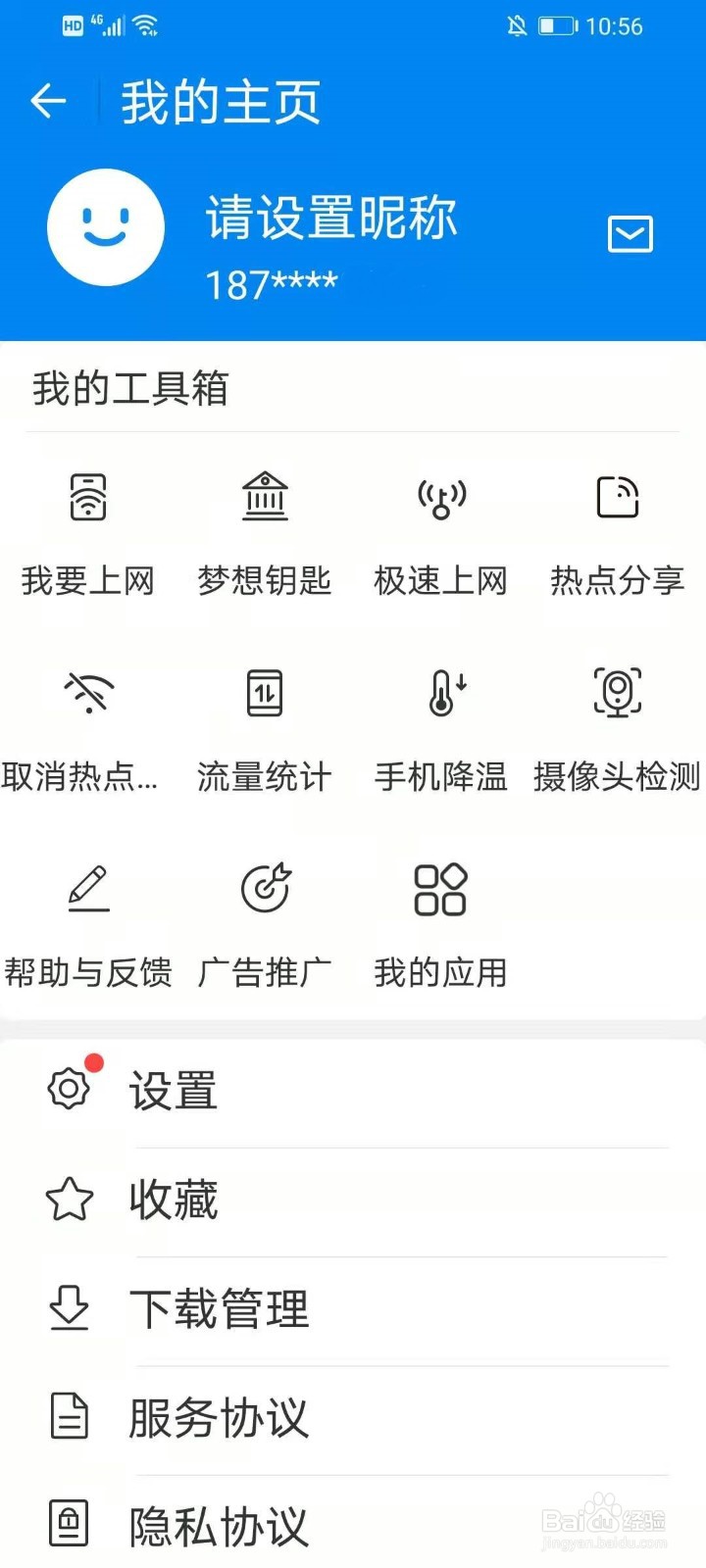This screenshot has width=706, height=1568.
Task: Tap the smiley face profile avatar
Action: pos(105,226)
